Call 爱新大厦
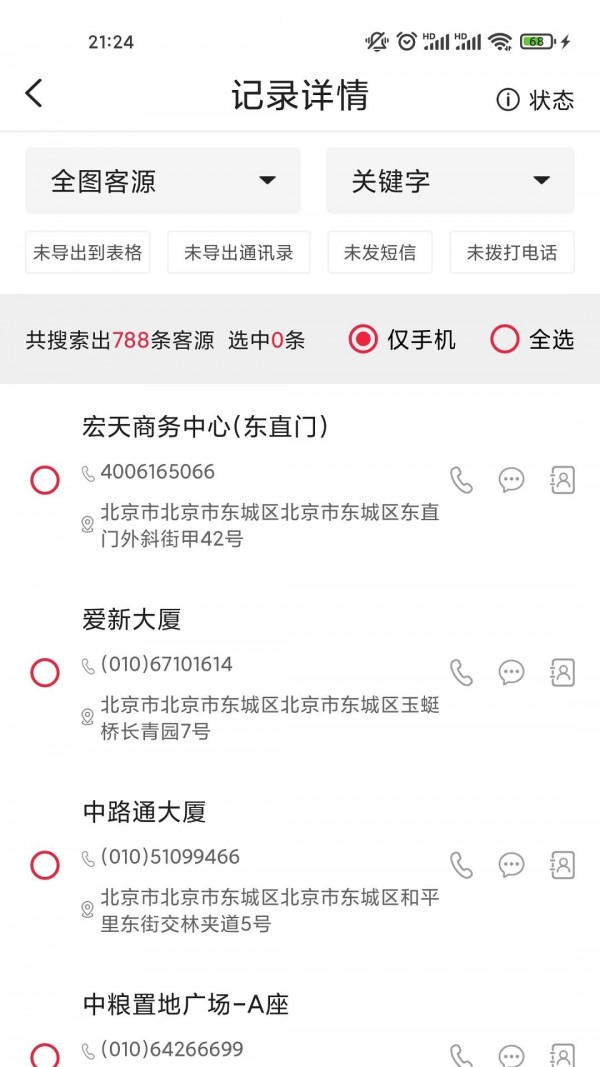This screenshot has width=600, height=1067. point(461,673)
